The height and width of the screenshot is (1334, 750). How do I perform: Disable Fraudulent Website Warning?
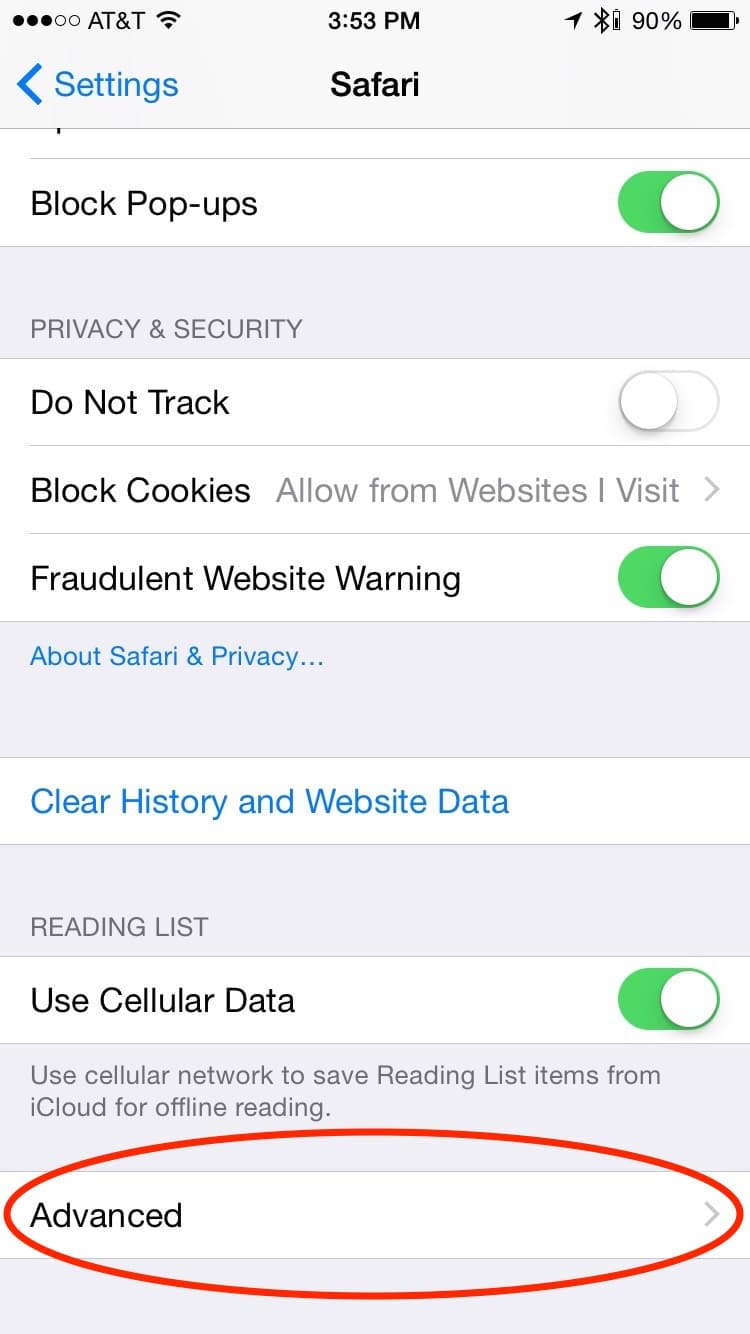669,578
